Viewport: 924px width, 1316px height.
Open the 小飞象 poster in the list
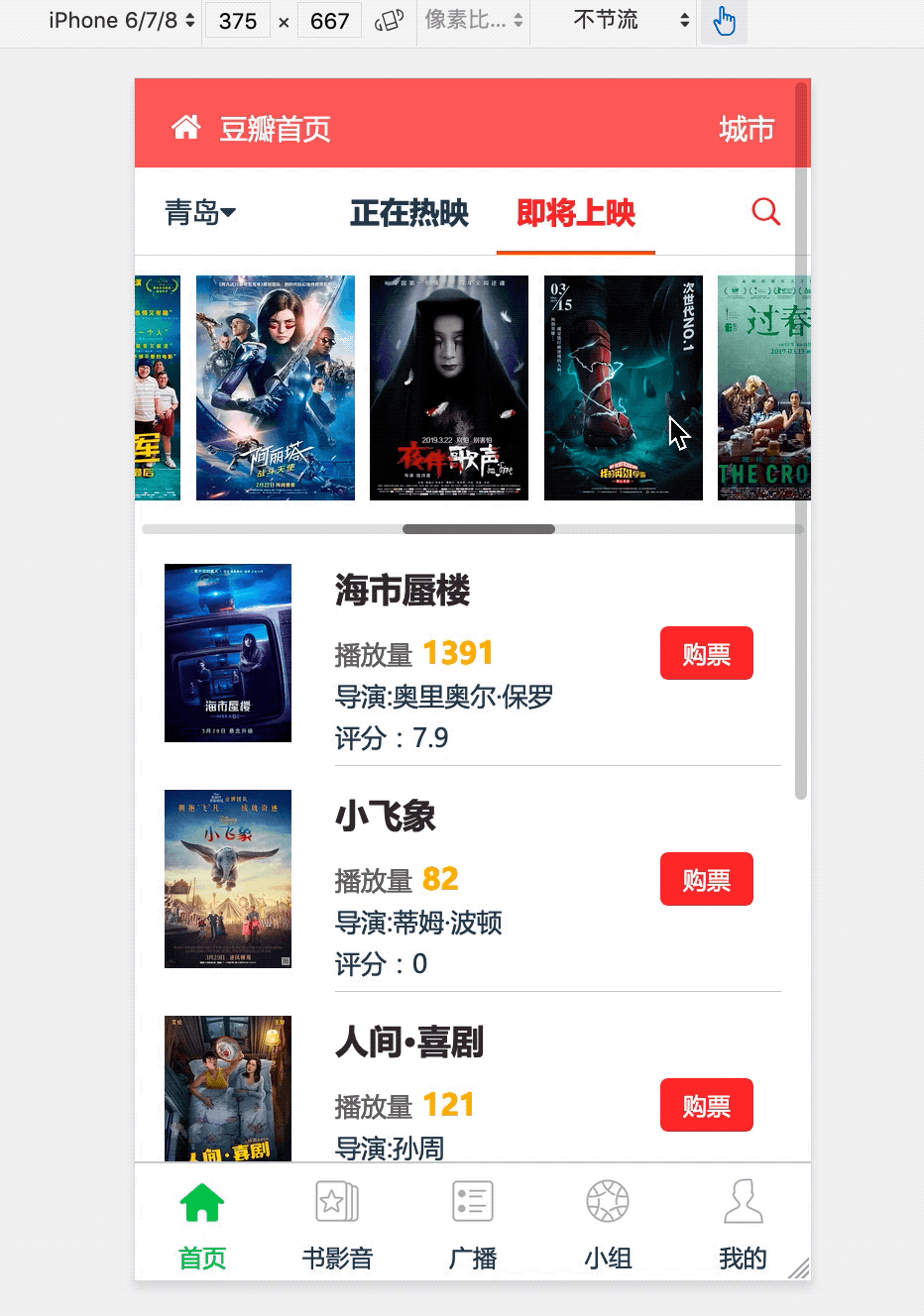(x=228, y=879)
